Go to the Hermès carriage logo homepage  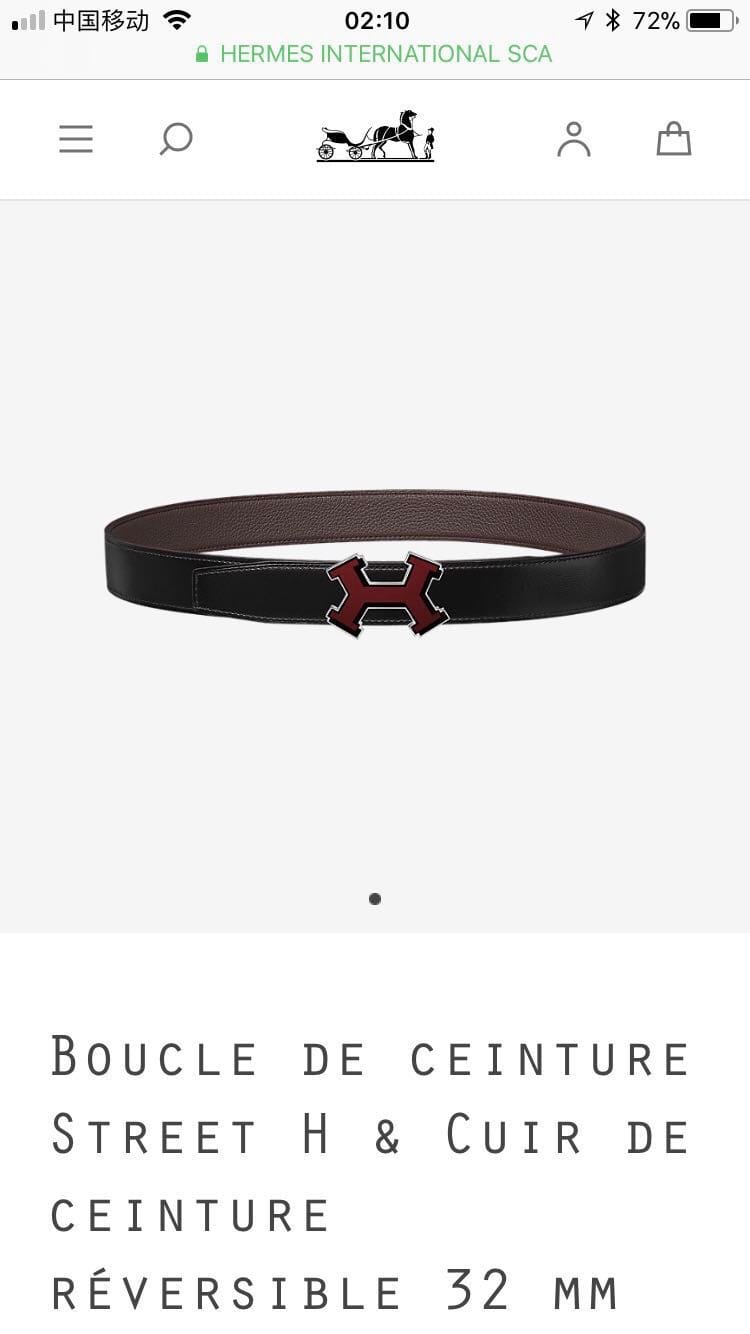[376, 137]
